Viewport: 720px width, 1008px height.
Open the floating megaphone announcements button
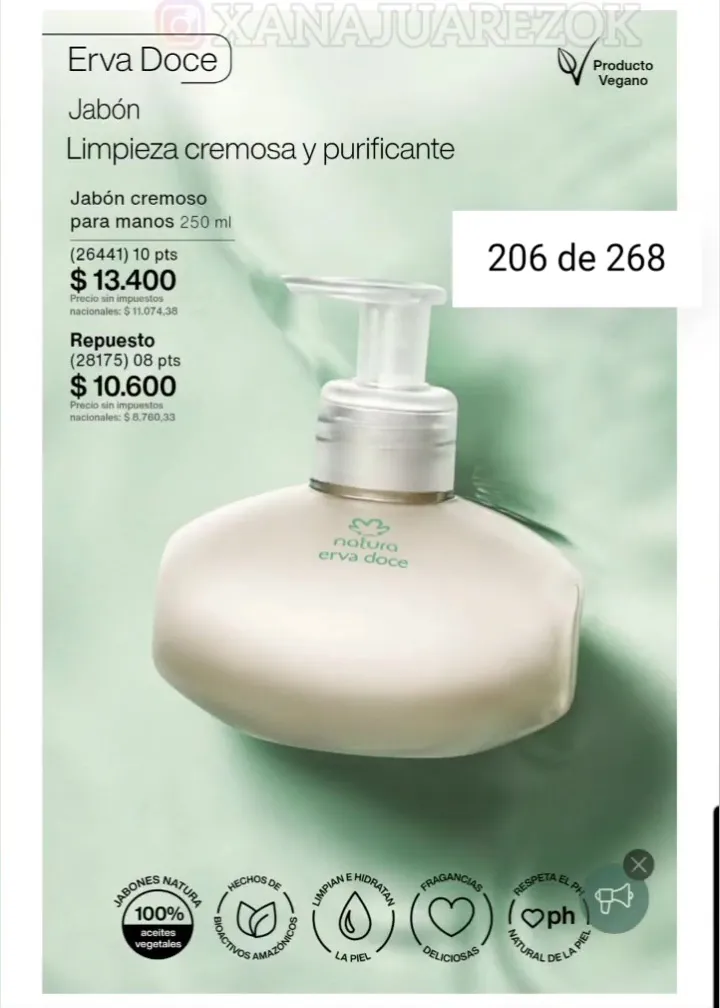pyautogui.click(x=616, y=902)
